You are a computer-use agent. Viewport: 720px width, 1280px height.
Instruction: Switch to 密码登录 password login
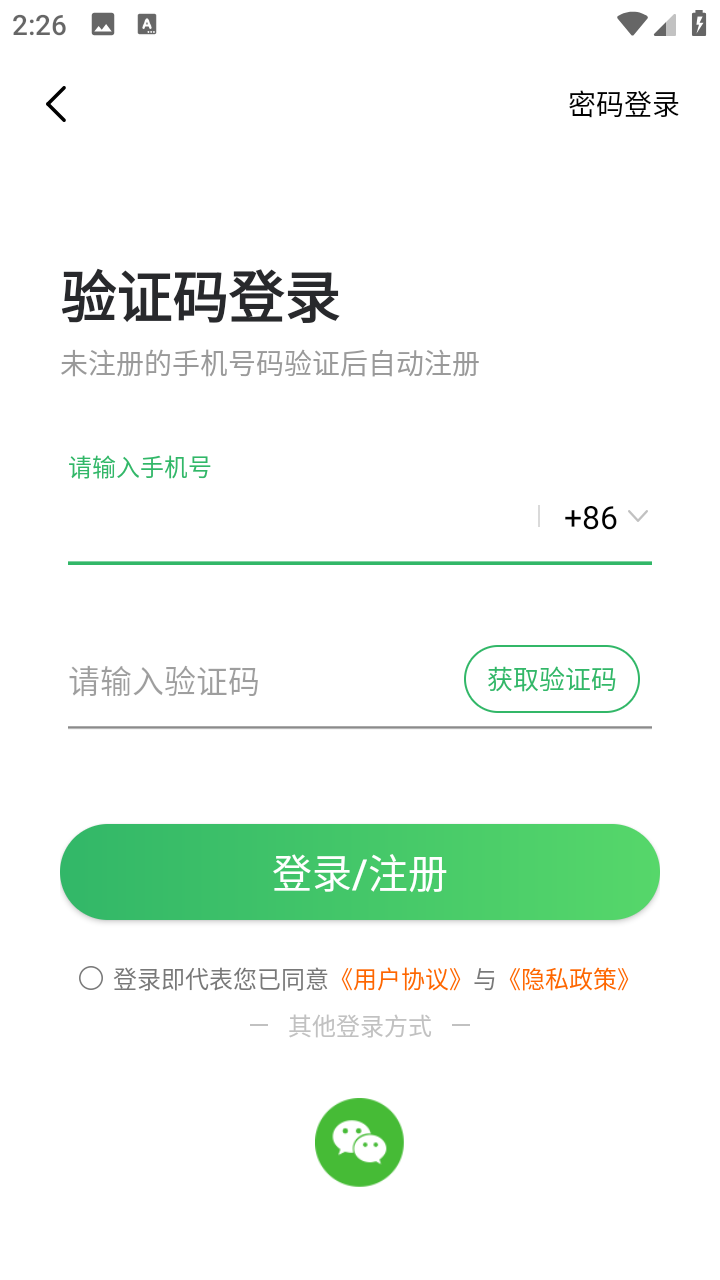point(622,103)
